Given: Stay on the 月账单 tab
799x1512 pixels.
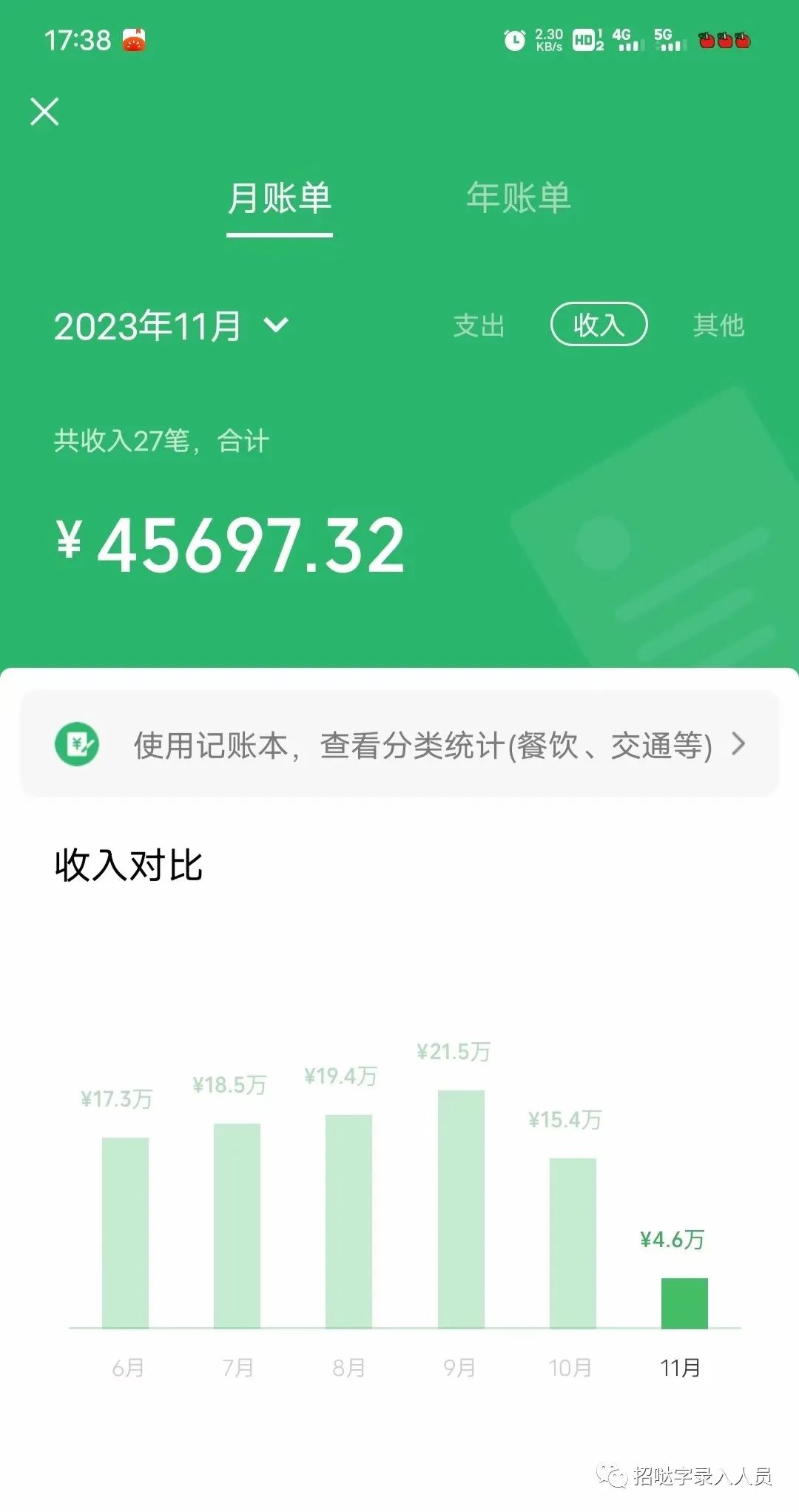Looking at the screenshot, I should pos(280,198).
